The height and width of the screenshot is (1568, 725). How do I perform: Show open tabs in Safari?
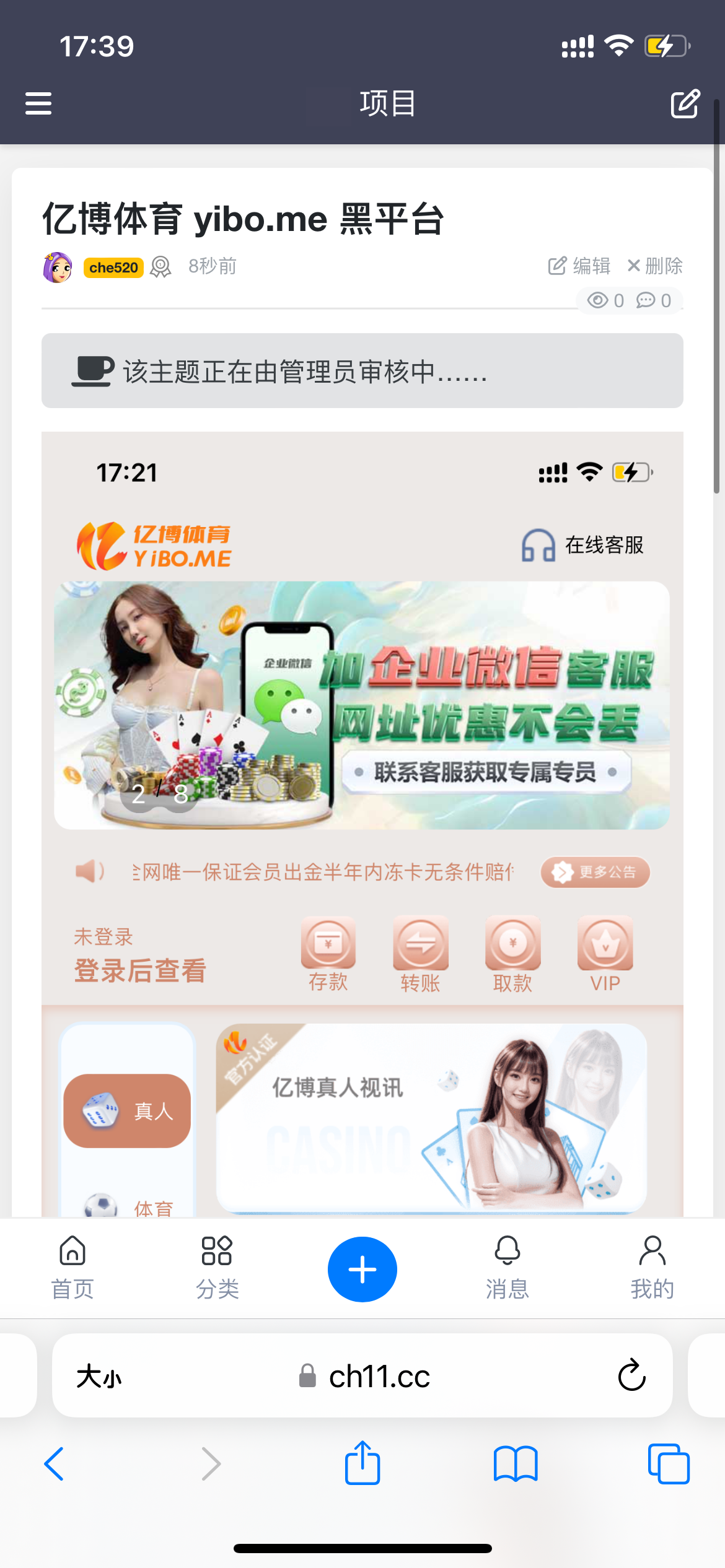[668, 1464]
